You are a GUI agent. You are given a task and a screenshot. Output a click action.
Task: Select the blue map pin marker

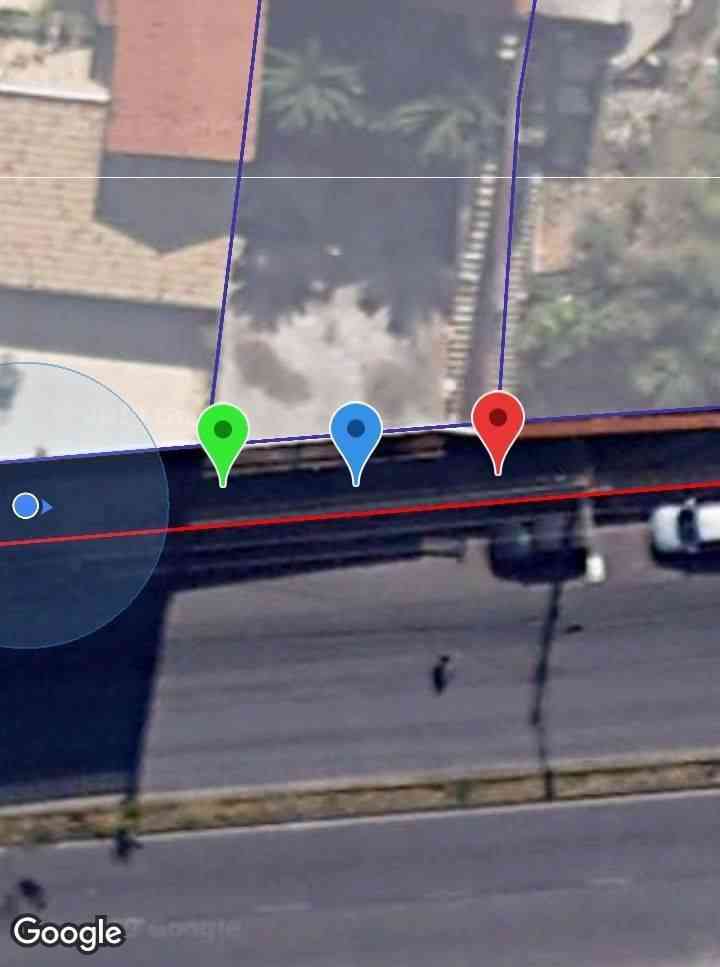point(356,433)
